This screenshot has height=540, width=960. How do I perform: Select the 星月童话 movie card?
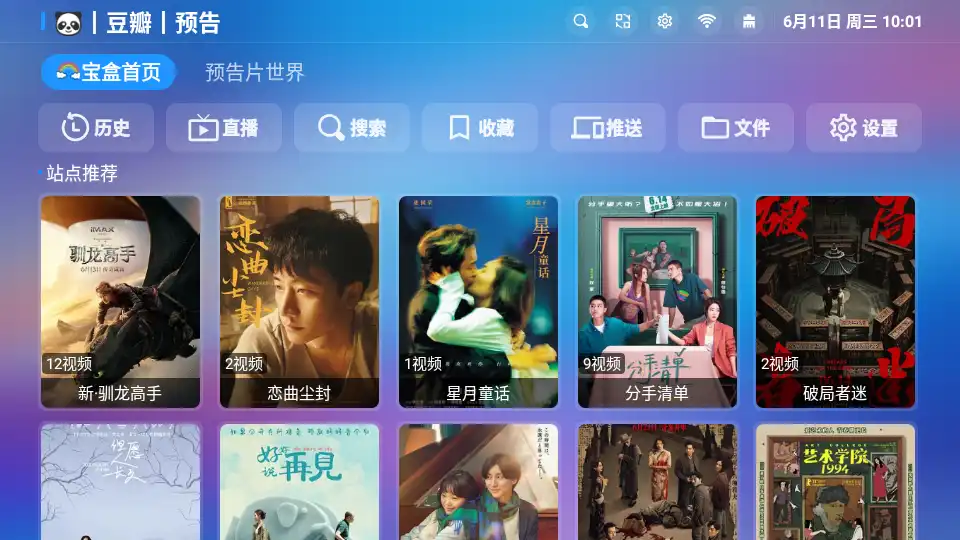tap(478, 300)
